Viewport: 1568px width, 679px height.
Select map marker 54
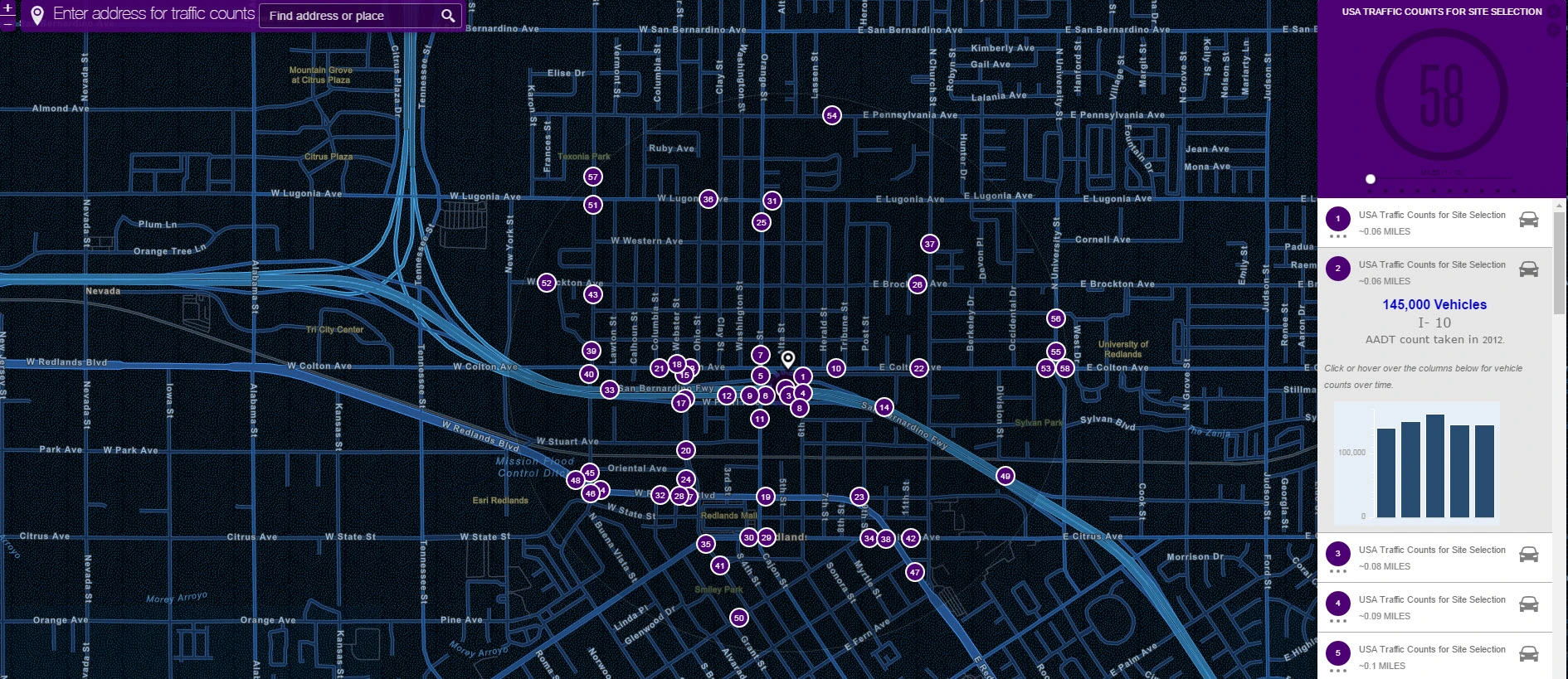pos(831,115)
